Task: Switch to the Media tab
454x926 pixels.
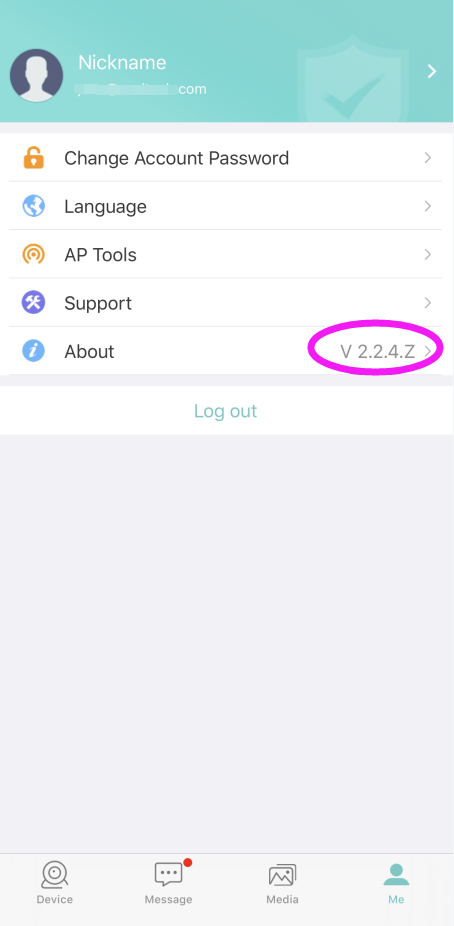Action: [x=282, y=883]
